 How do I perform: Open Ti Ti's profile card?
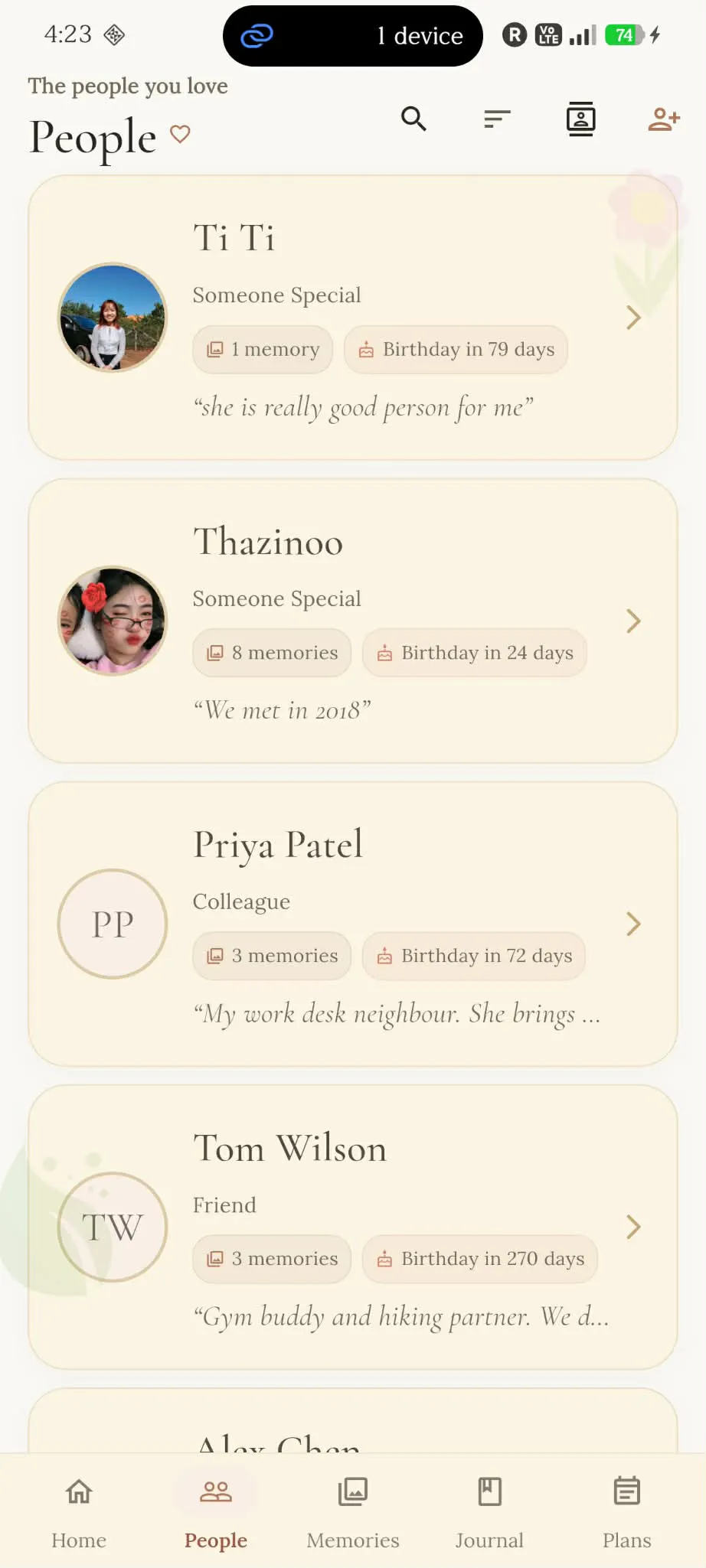tap(353, 318)
